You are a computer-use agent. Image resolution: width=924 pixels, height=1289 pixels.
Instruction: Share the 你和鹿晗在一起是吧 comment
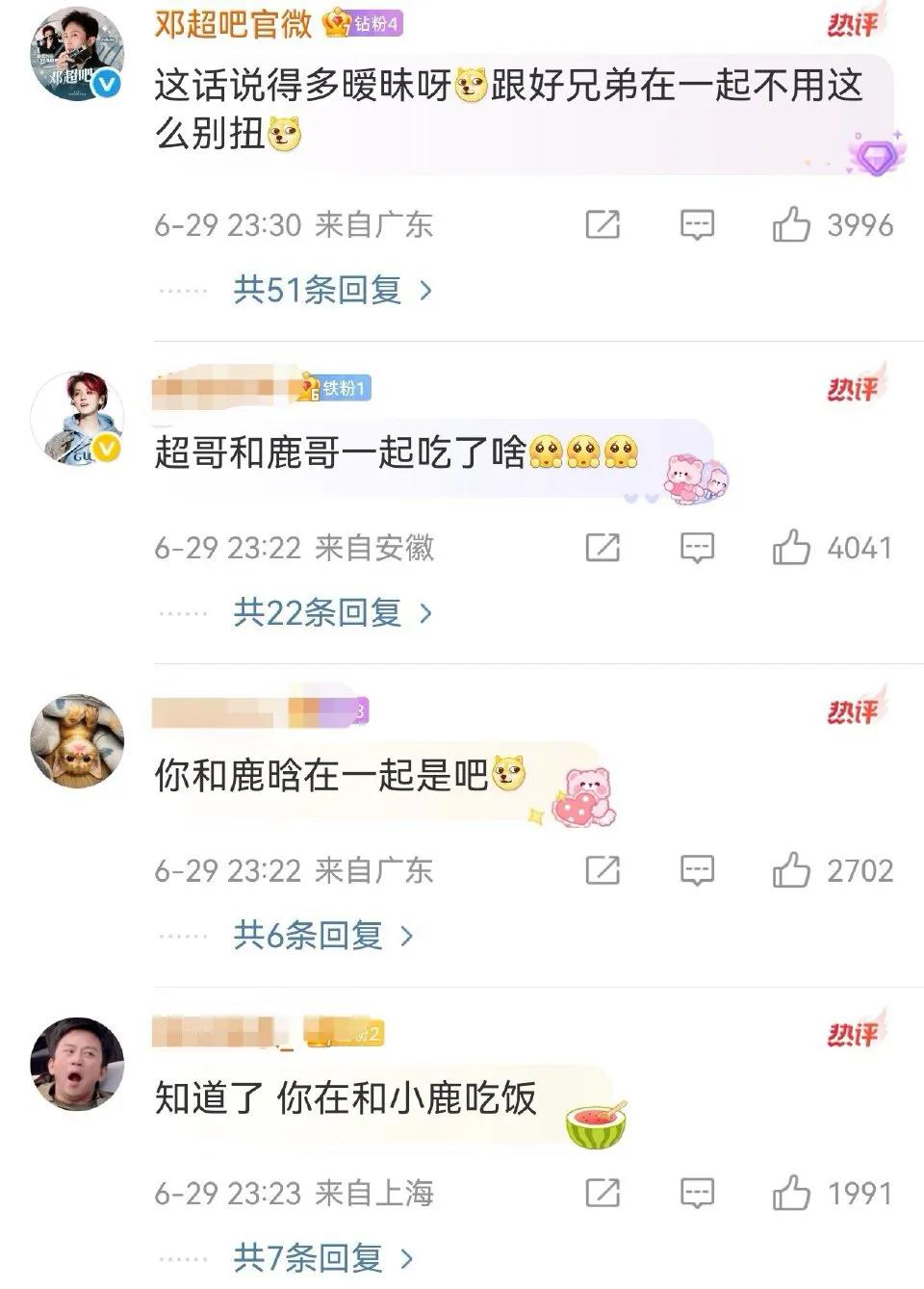click(603, 871)
